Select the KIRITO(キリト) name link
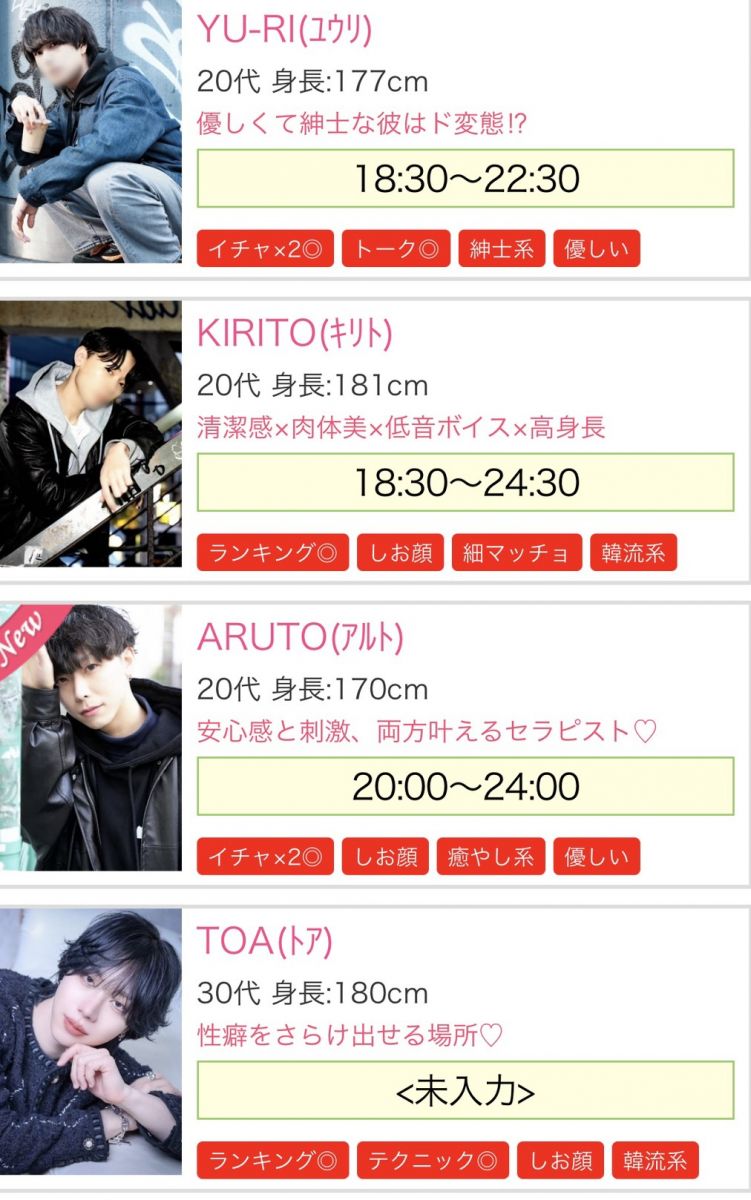Viewport: 751px width, 1200px height. (x=295, y=334)
